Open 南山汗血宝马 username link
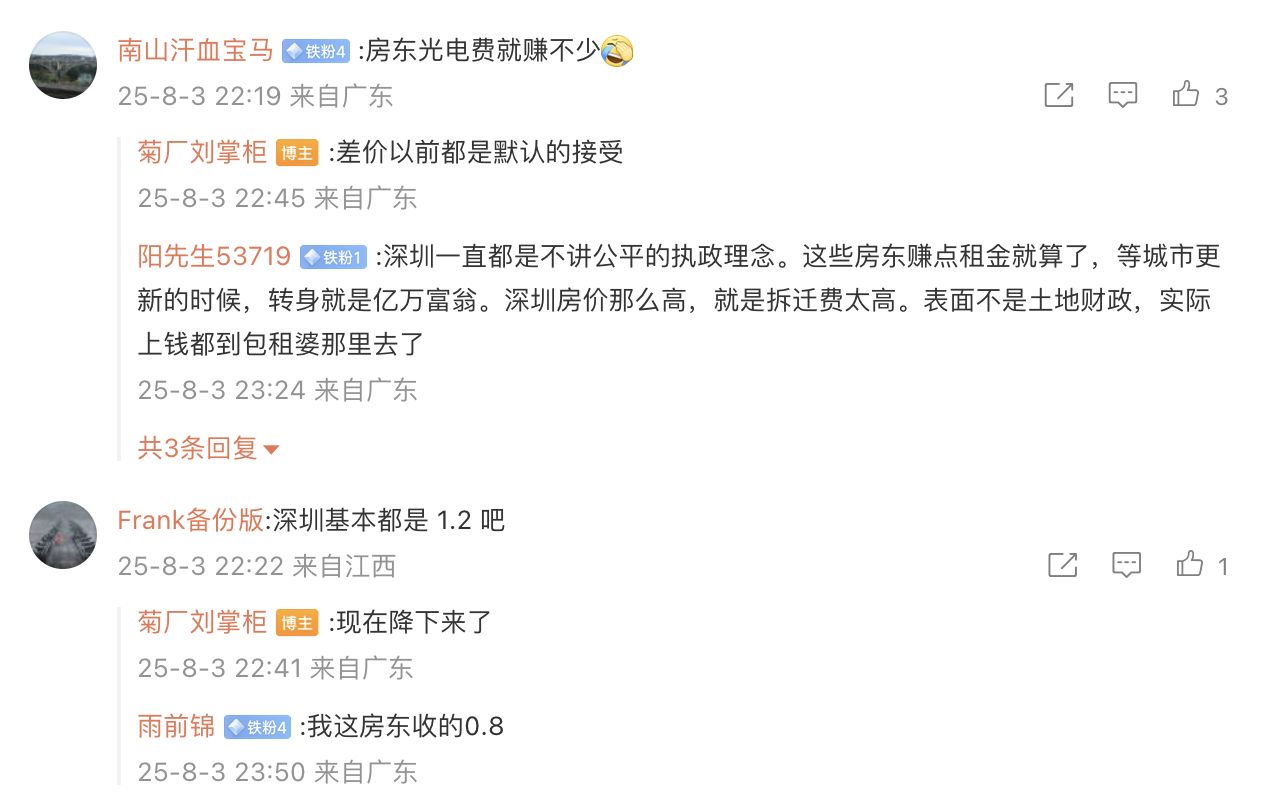1262x794 pixels. (x=196, y=50)
